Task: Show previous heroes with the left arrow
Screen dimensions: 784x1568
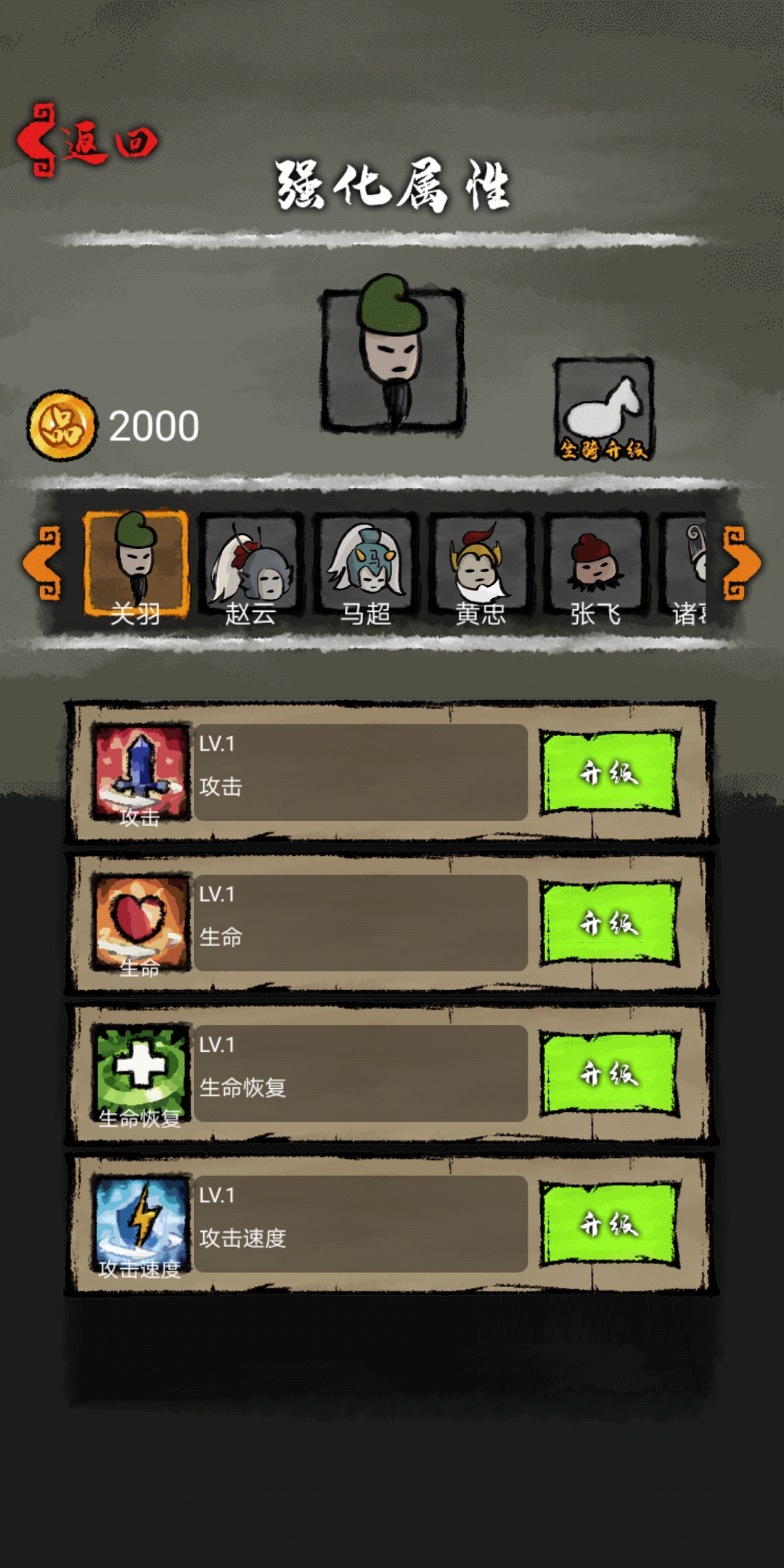Action: 42,563
